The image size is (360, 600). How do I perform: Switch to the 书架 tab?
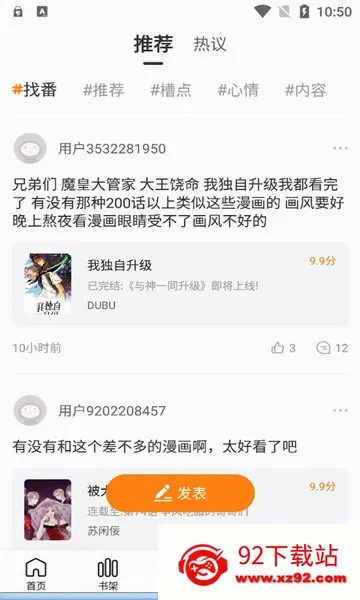click(x=108, y=574)
